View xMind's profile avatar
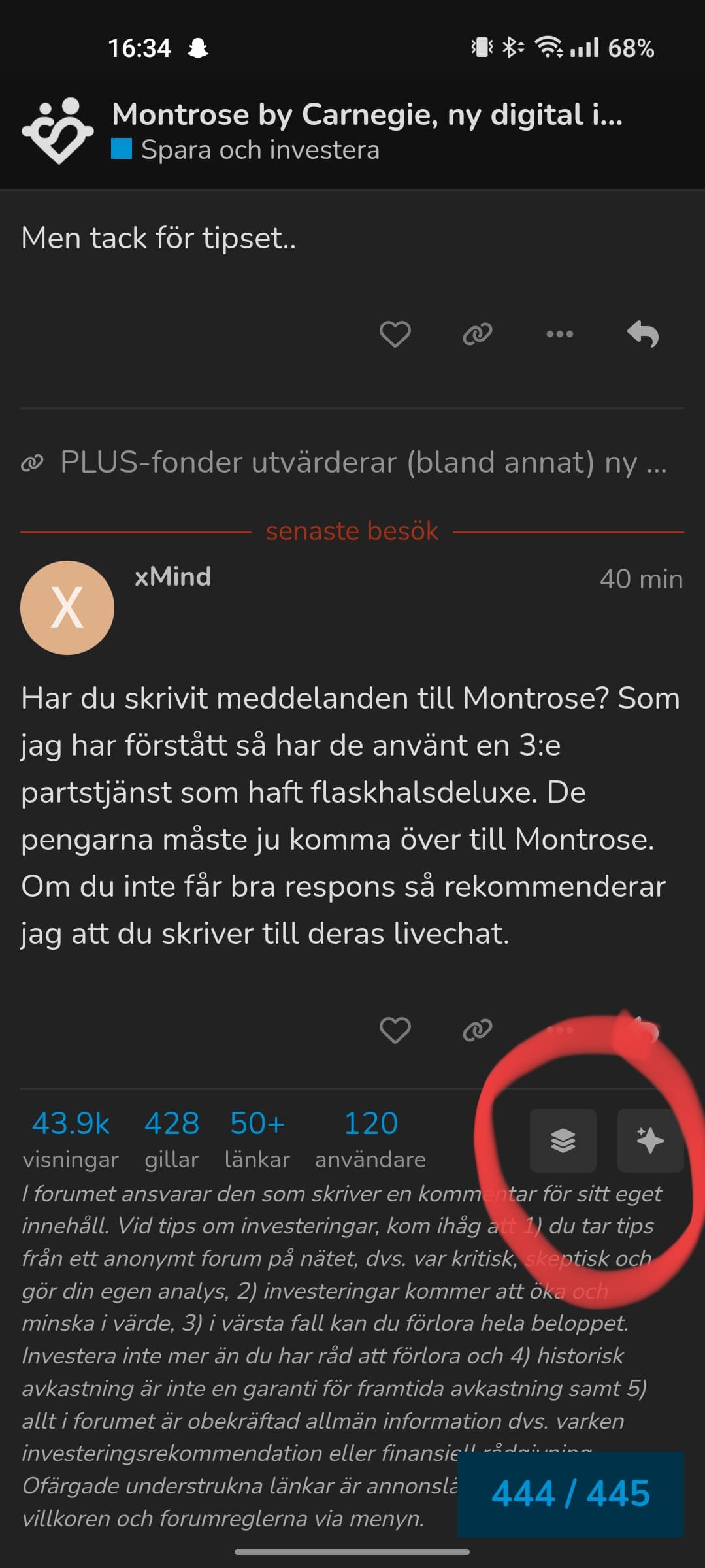This screenshot has width=705, height=1568. [x=67, y=607]
